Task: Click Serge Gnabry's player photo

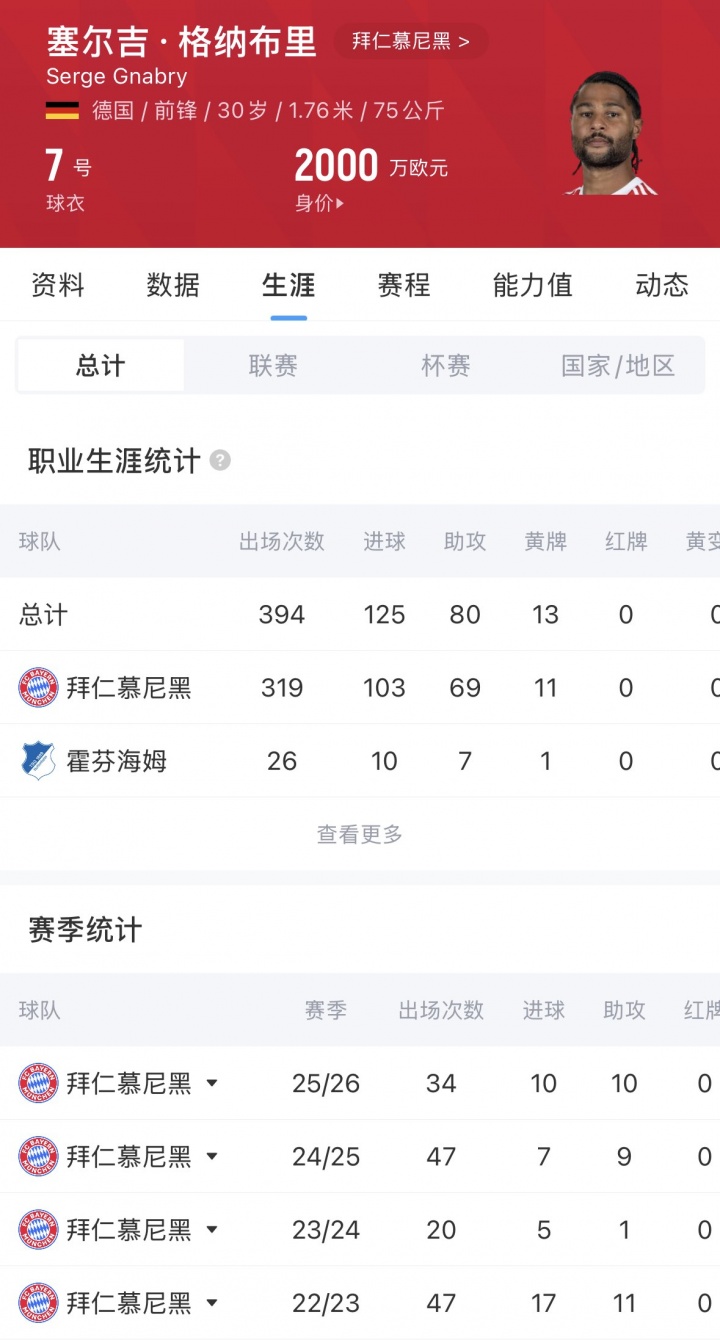Action: (x=613, y=135)
